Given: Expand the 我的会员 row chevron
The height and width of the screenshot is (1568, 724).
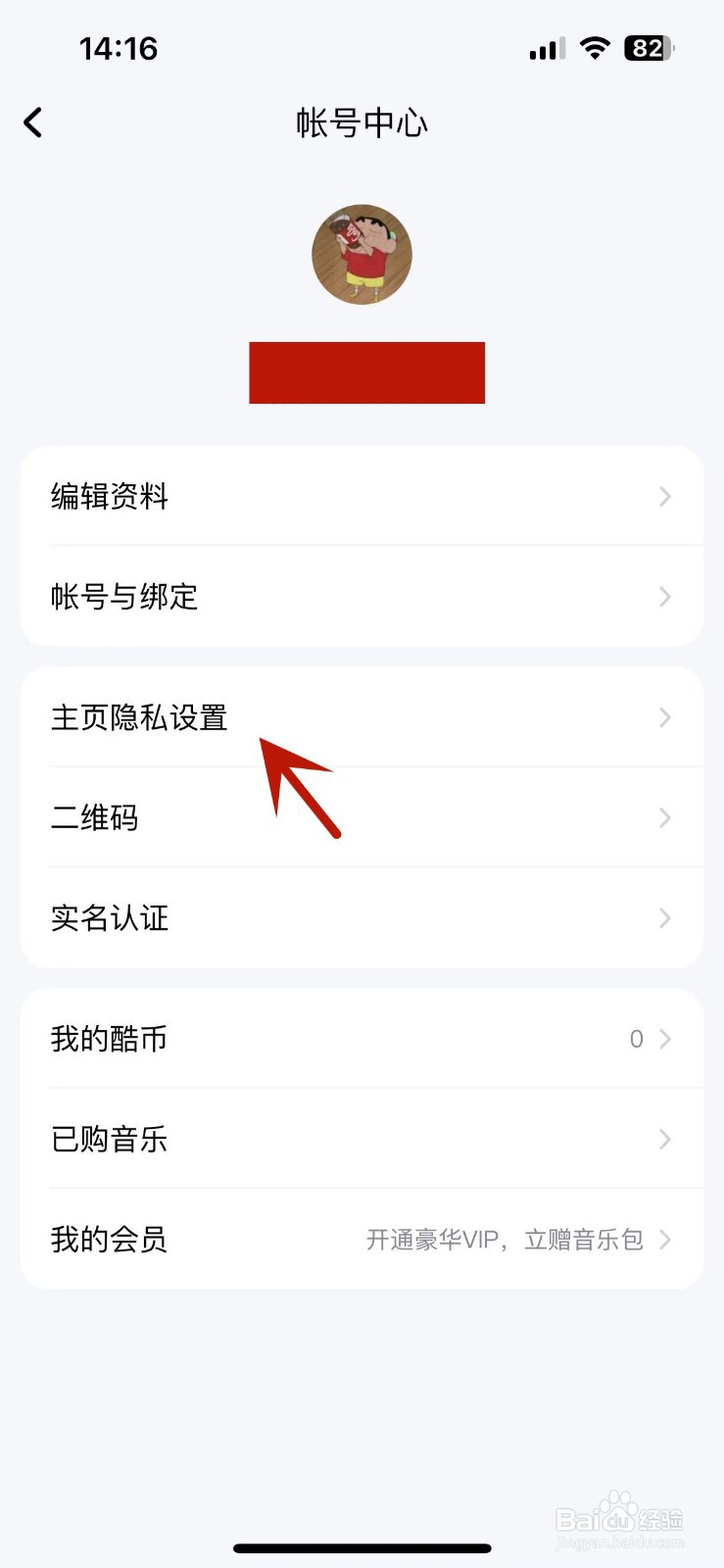Looking at the screenshot, I should tap(665, 1239).
